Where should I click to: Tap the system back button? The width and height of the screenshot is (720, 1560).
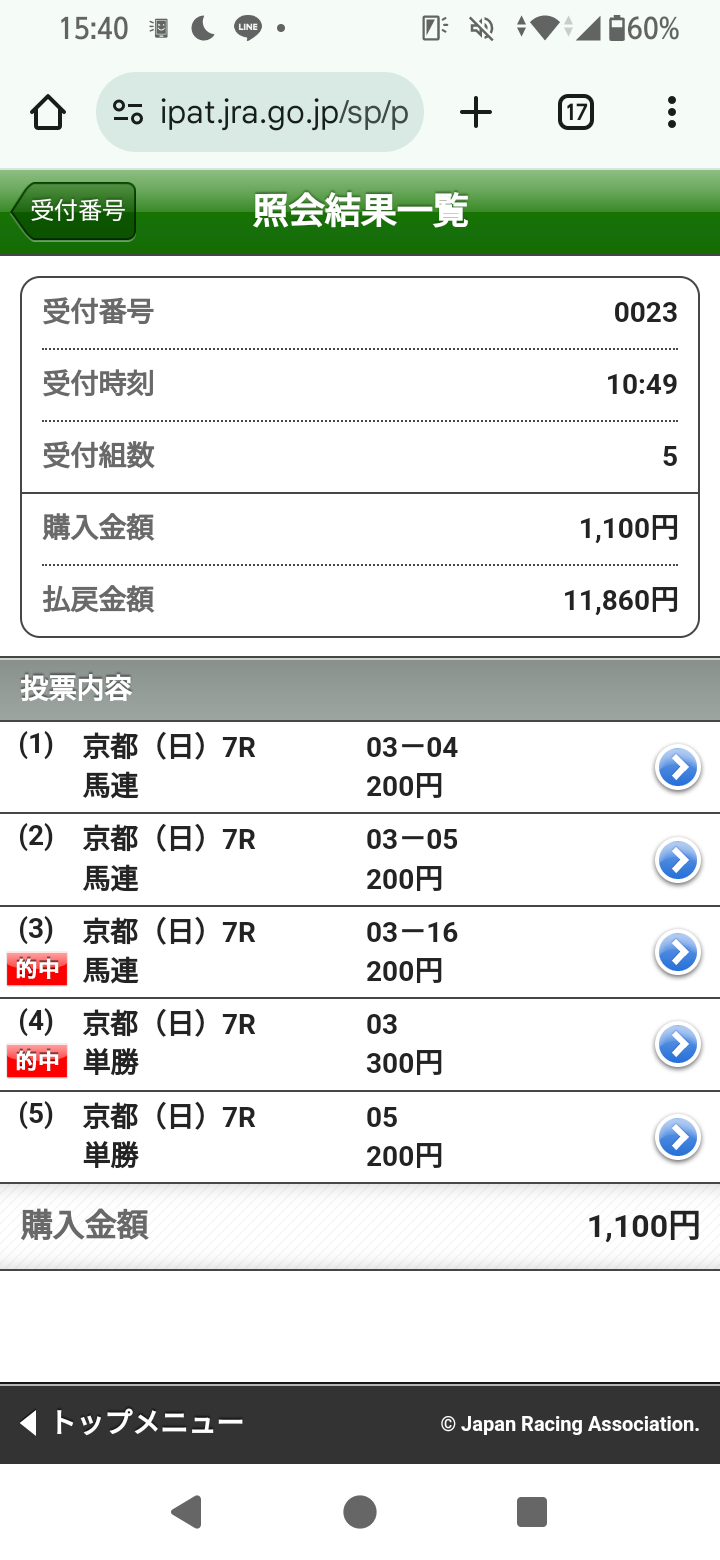click(186, 1511)
